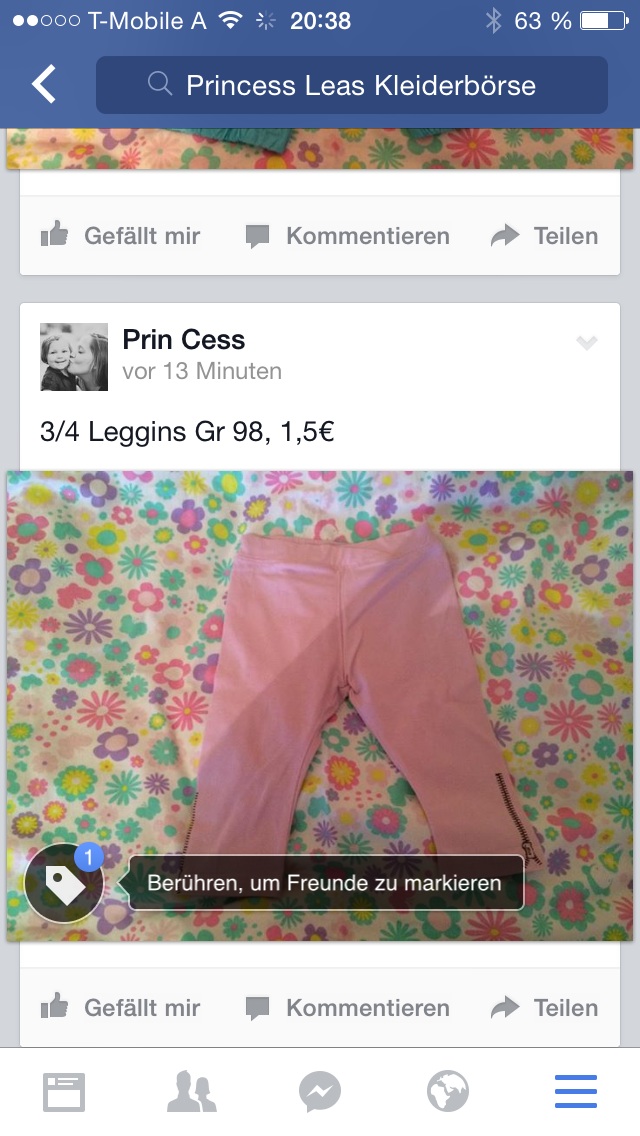Screen dimensions: 640x1136
Task: Share the 3/4 Leggins post
Action: click(x=544, y=1008)
